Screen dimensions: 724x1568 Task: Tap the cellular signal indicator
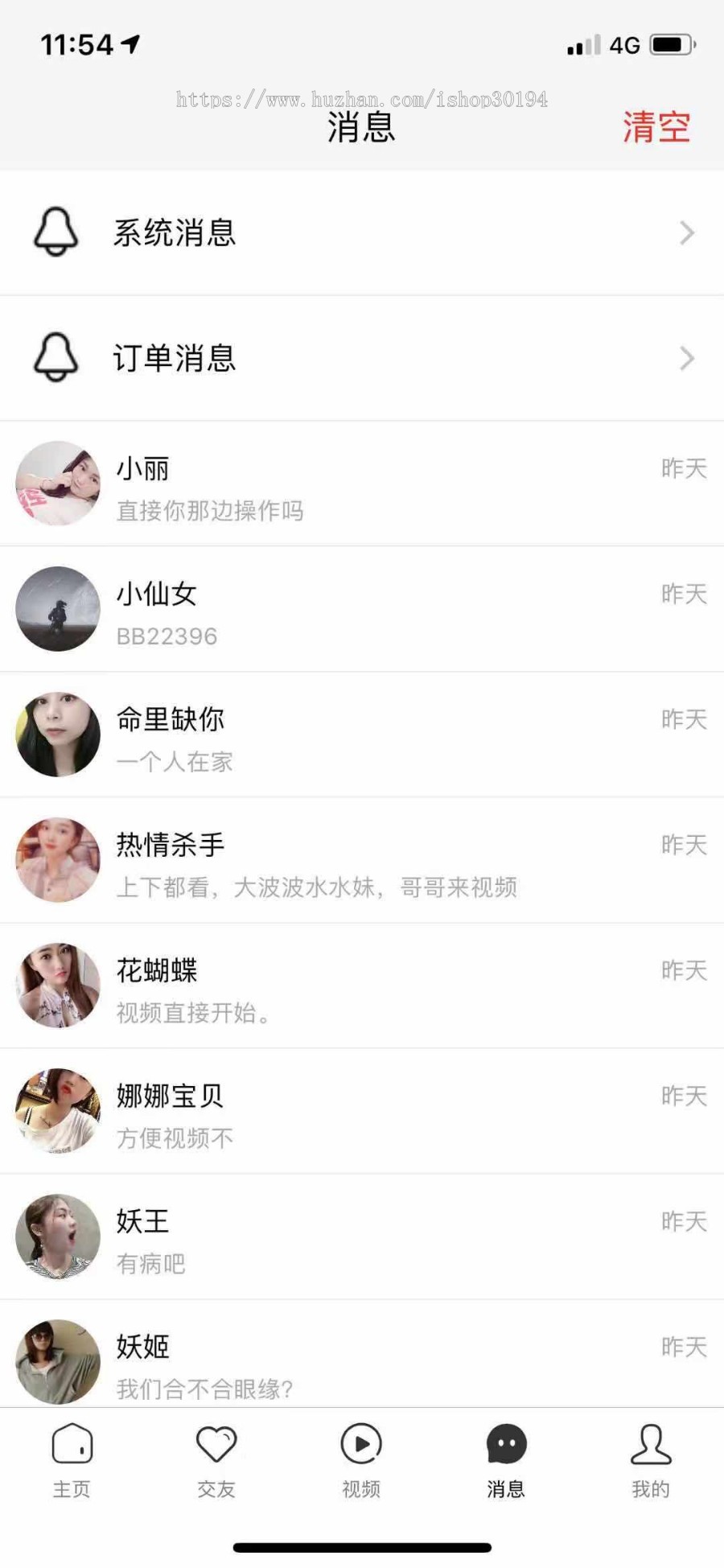click(x=581, y=46)
